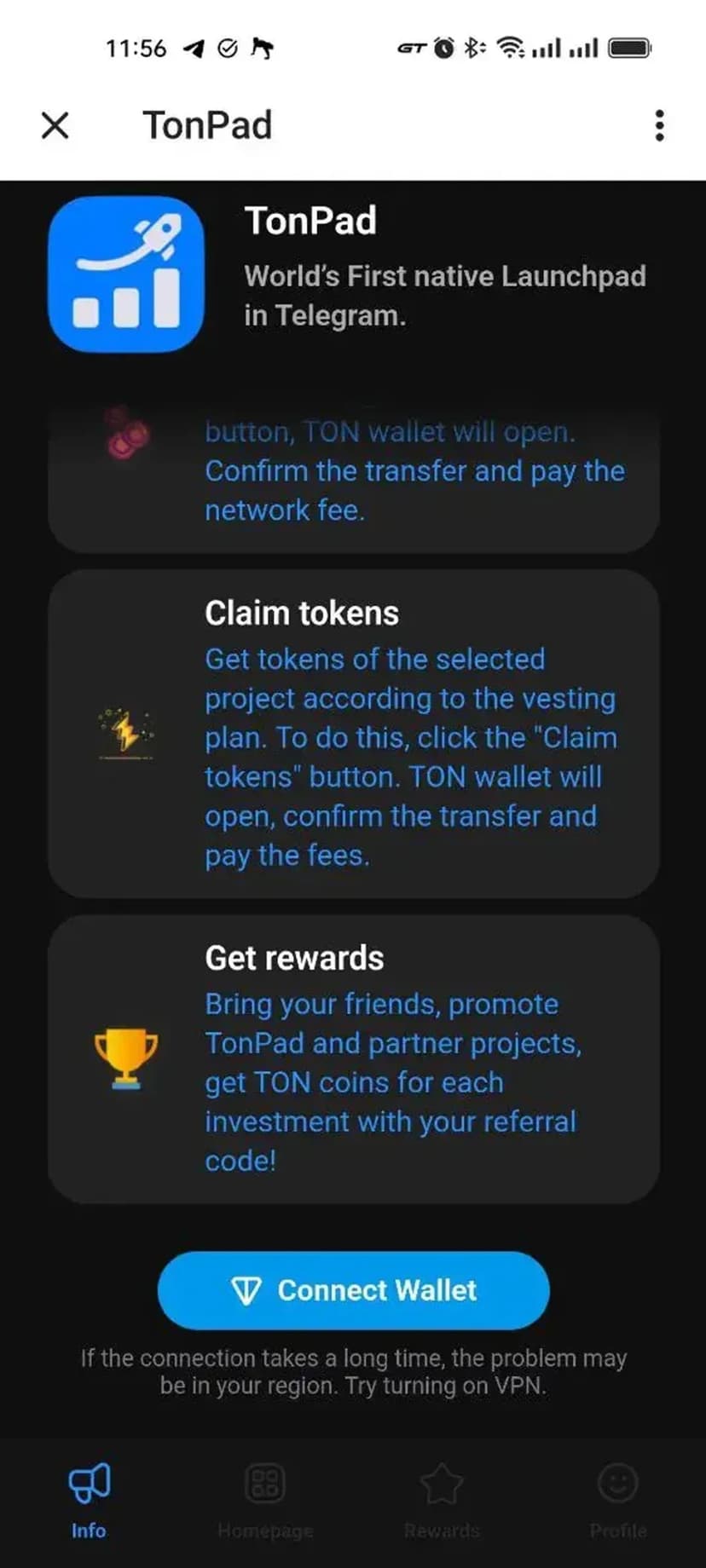Screen dimensions: 706x1568
Task: Switch to the Homepage tab
Action: point(265,1500)
